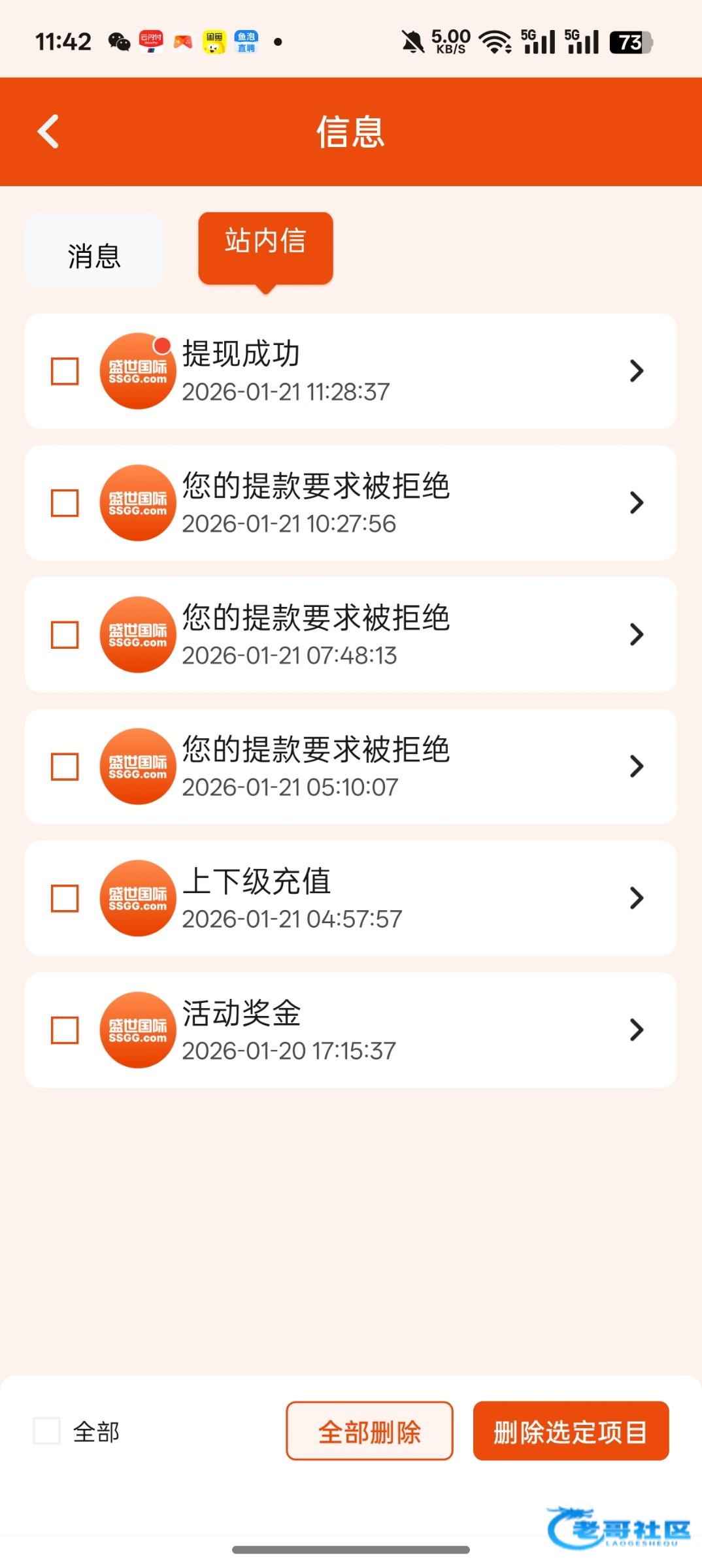
Task: Toggle the 全部 select-all checkbox
Action: point(47,1431)
